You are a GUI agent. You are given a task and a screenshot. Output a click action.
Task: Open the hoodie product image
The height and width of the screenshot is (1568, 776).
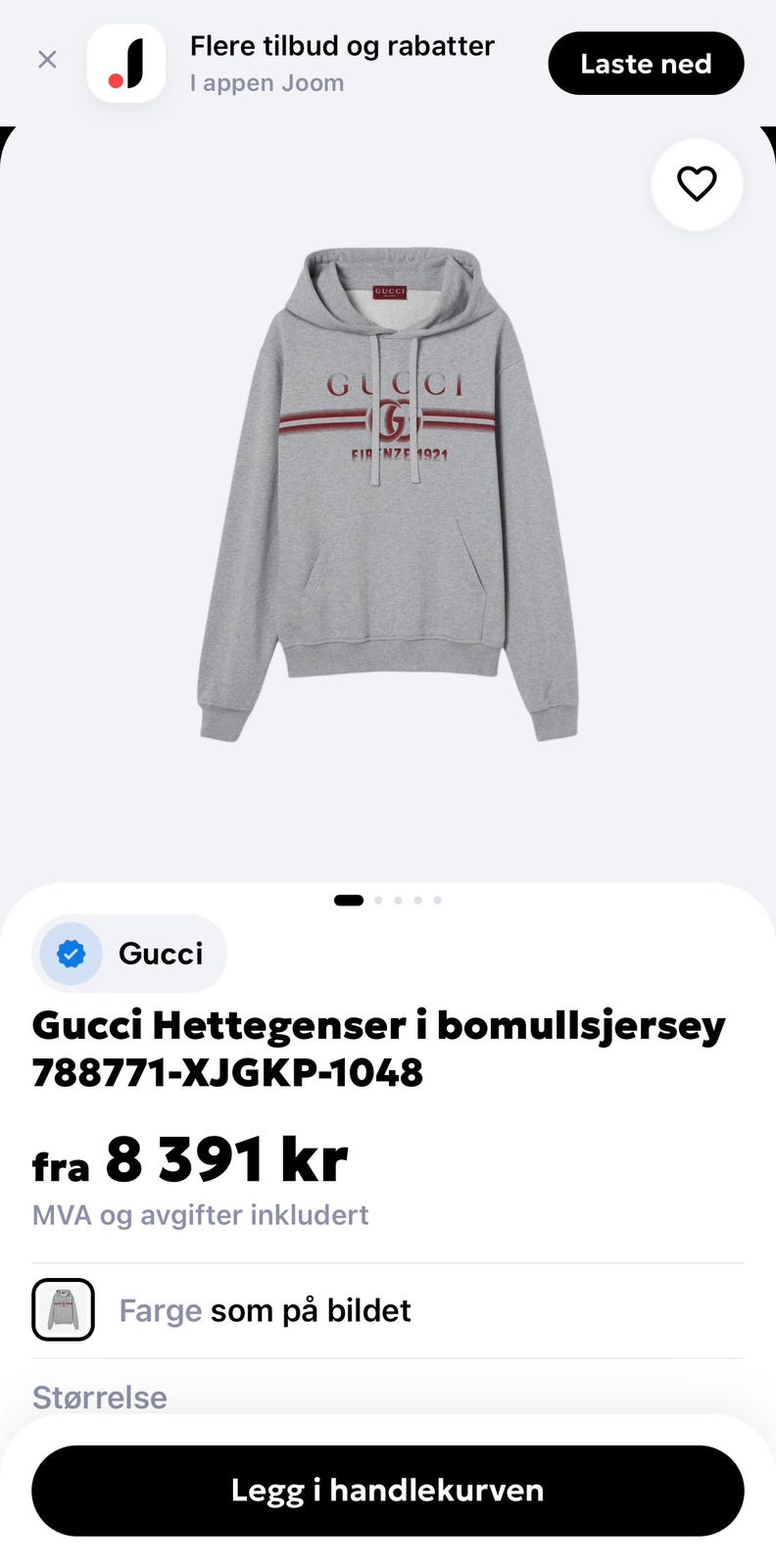point(388,495)
